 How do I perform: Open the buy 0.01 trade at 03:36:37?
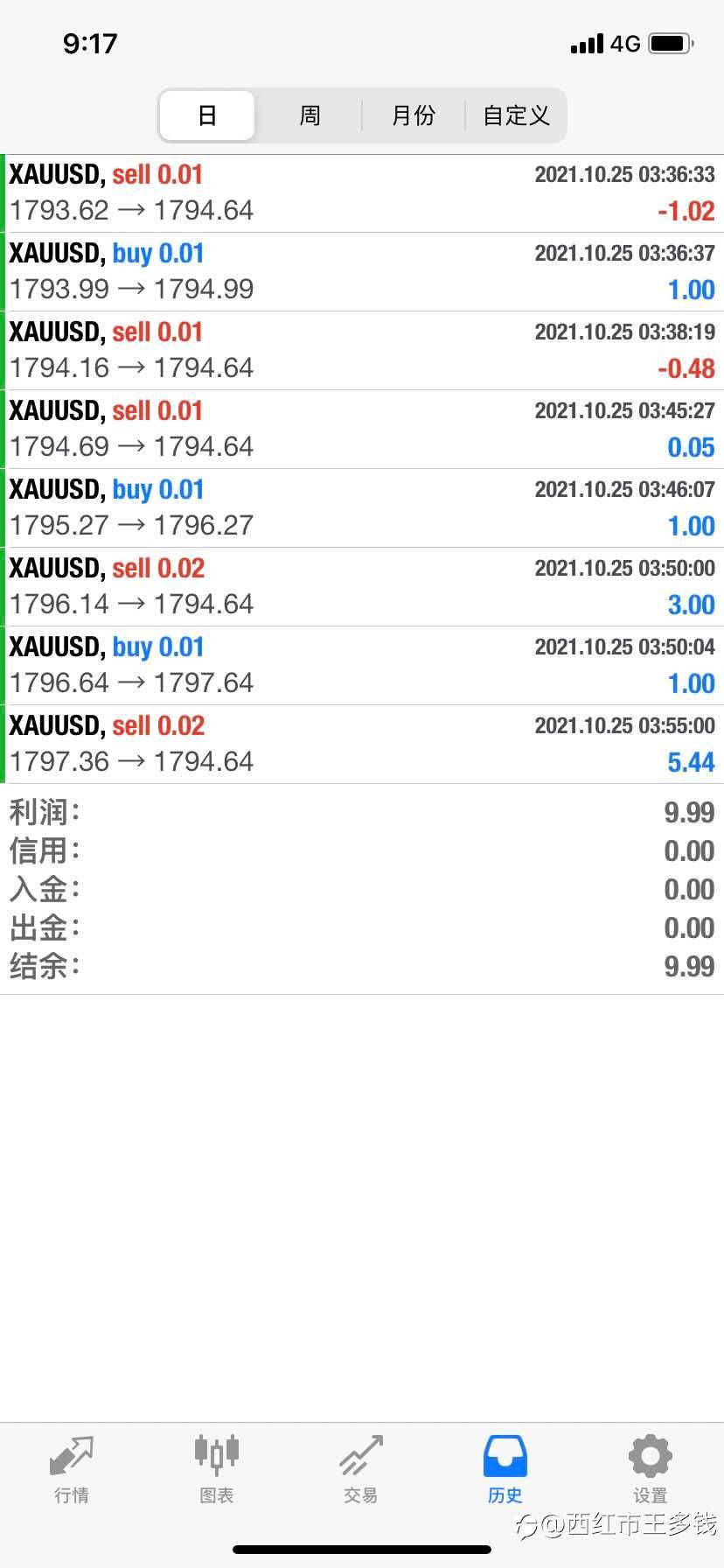pyautogui.click(x=362, y=272)
